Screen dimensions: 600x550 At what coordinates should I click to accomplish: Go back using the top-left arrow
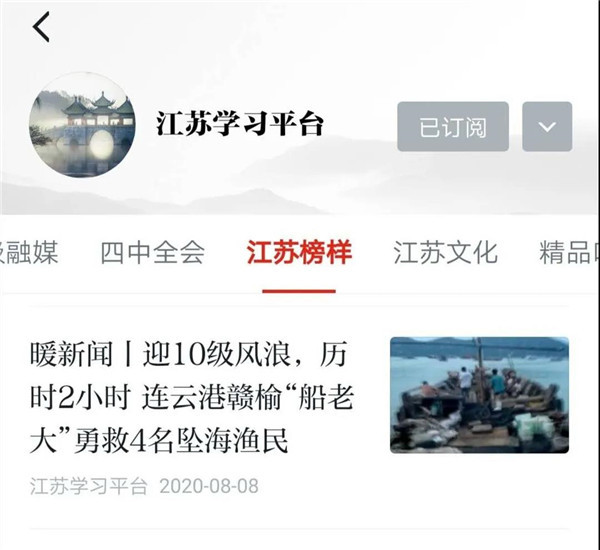tap(41, 27)
